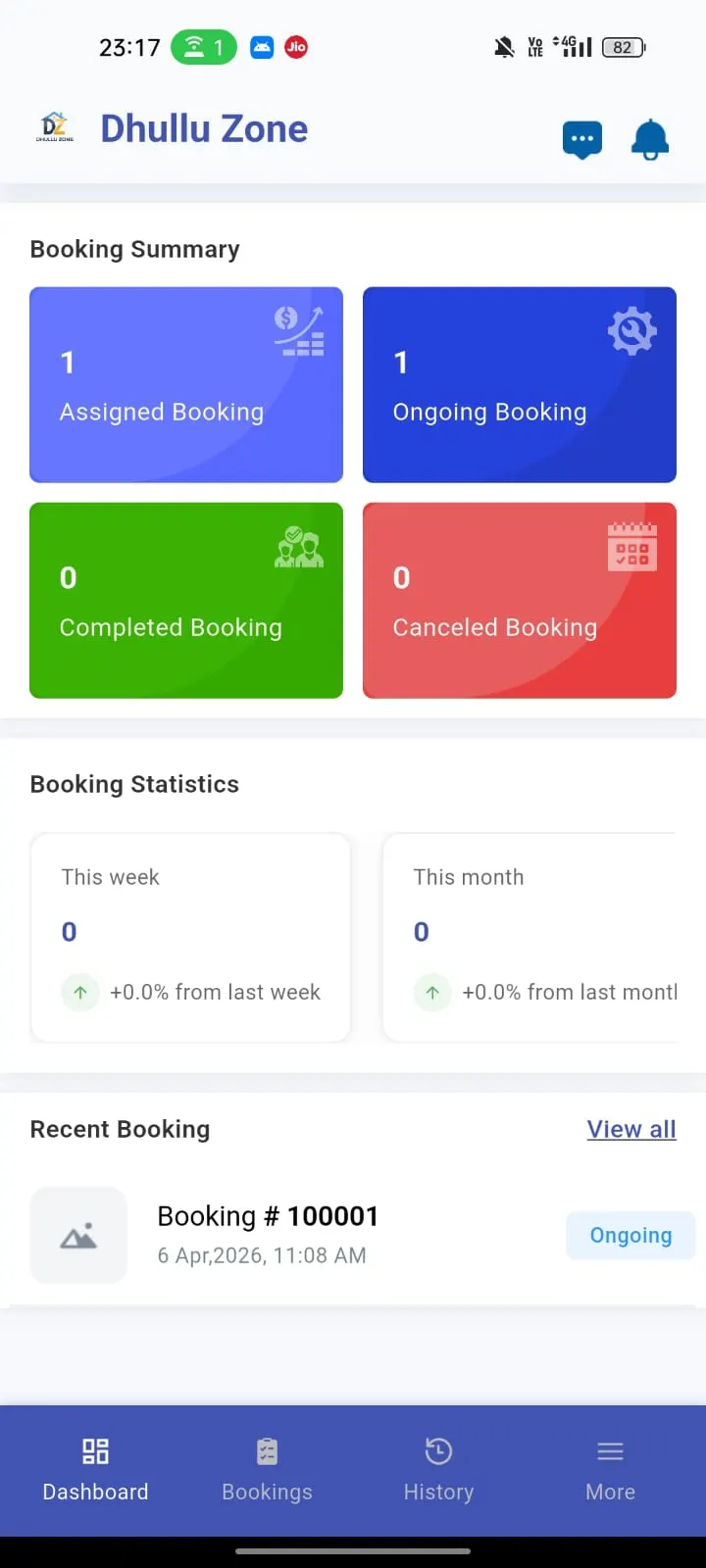Screen dimensions: 706x1568
Task: Open the notification bell
Action: (649, 138)
